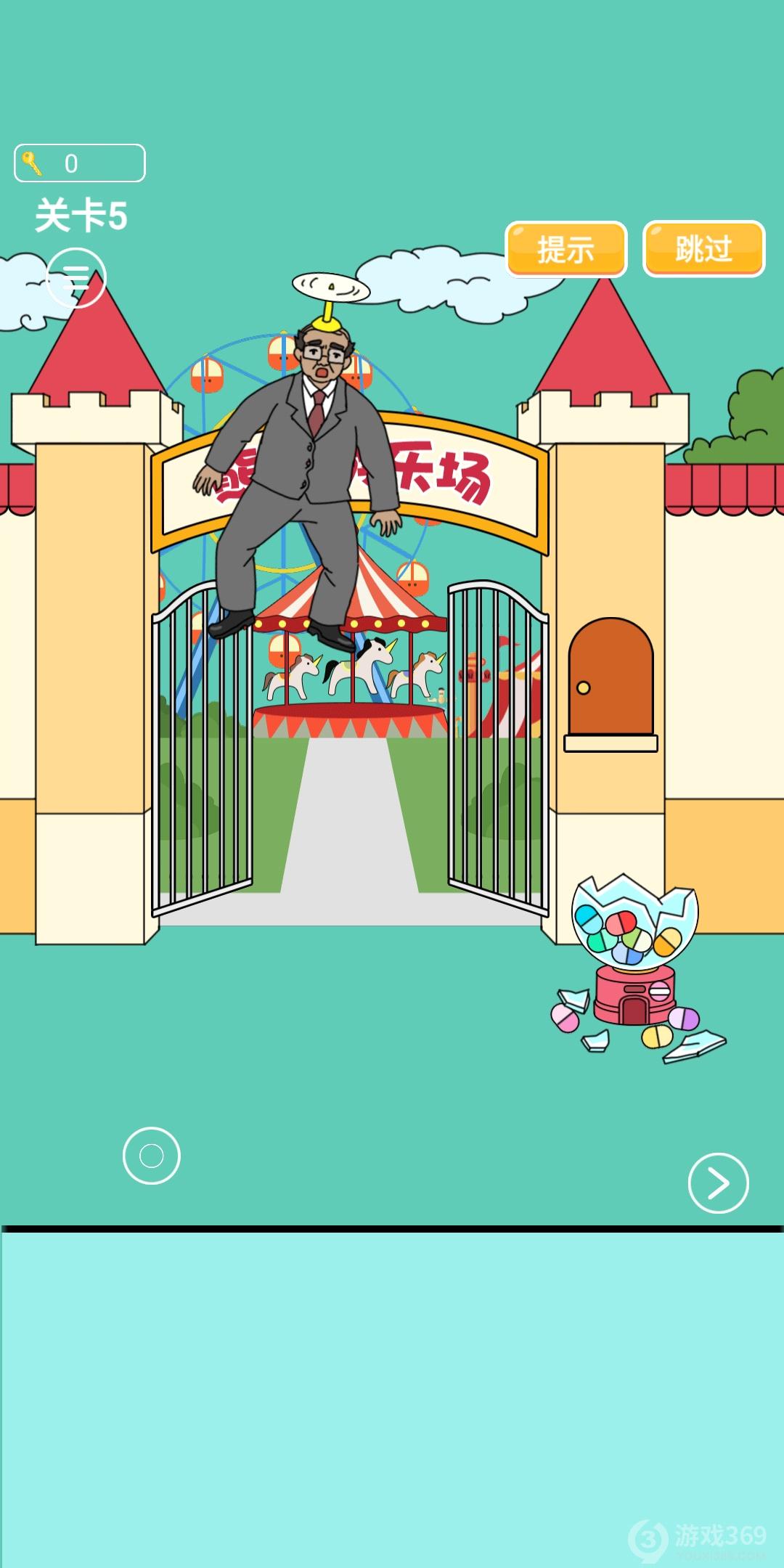Image resolution: width=784 pixels, height=1568 pixels.
Task: Open the small brown door
Action: [611, 679]
